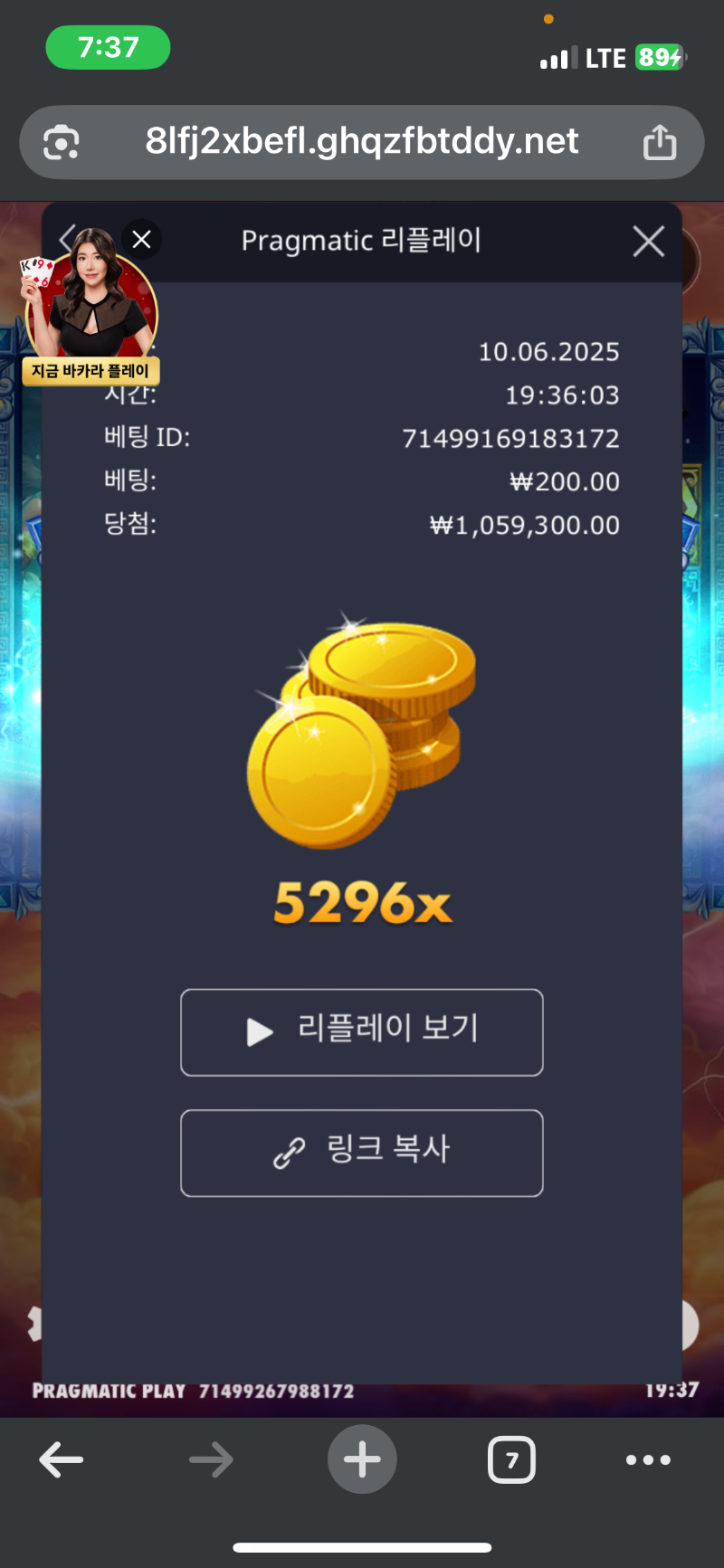Open the browser's three-dot menu

[648, 1459]
